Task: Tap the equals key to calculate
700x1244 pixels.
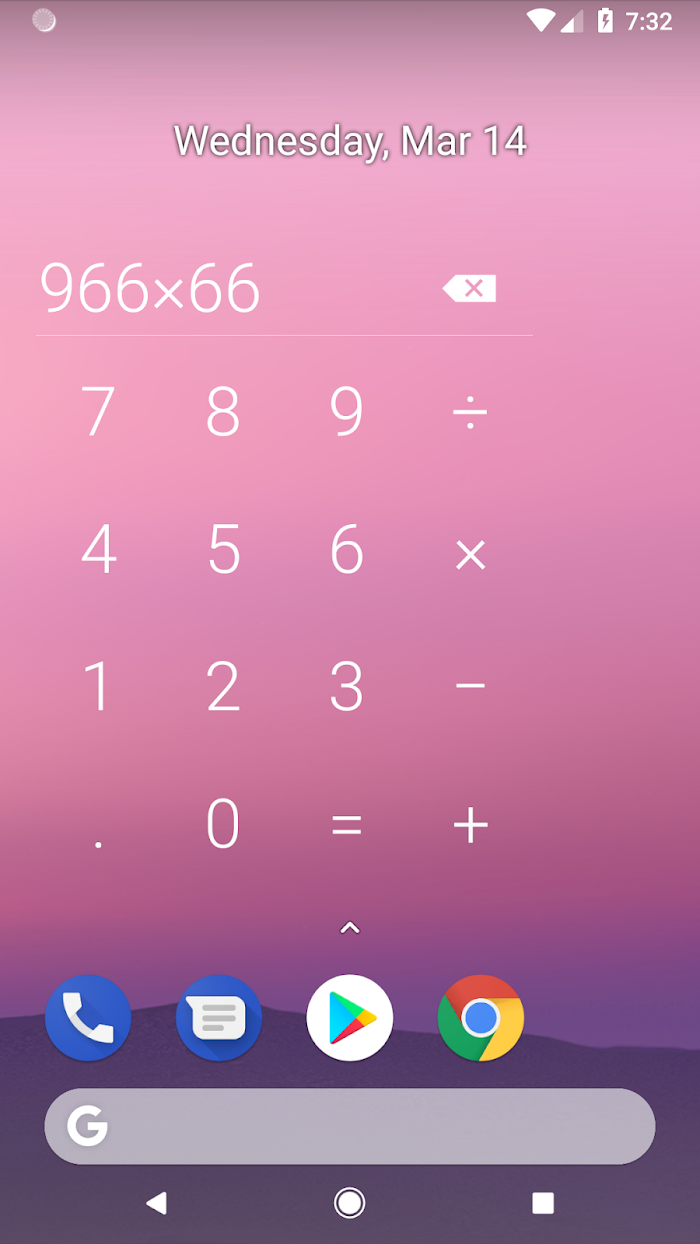Action: tap(346, 826)
